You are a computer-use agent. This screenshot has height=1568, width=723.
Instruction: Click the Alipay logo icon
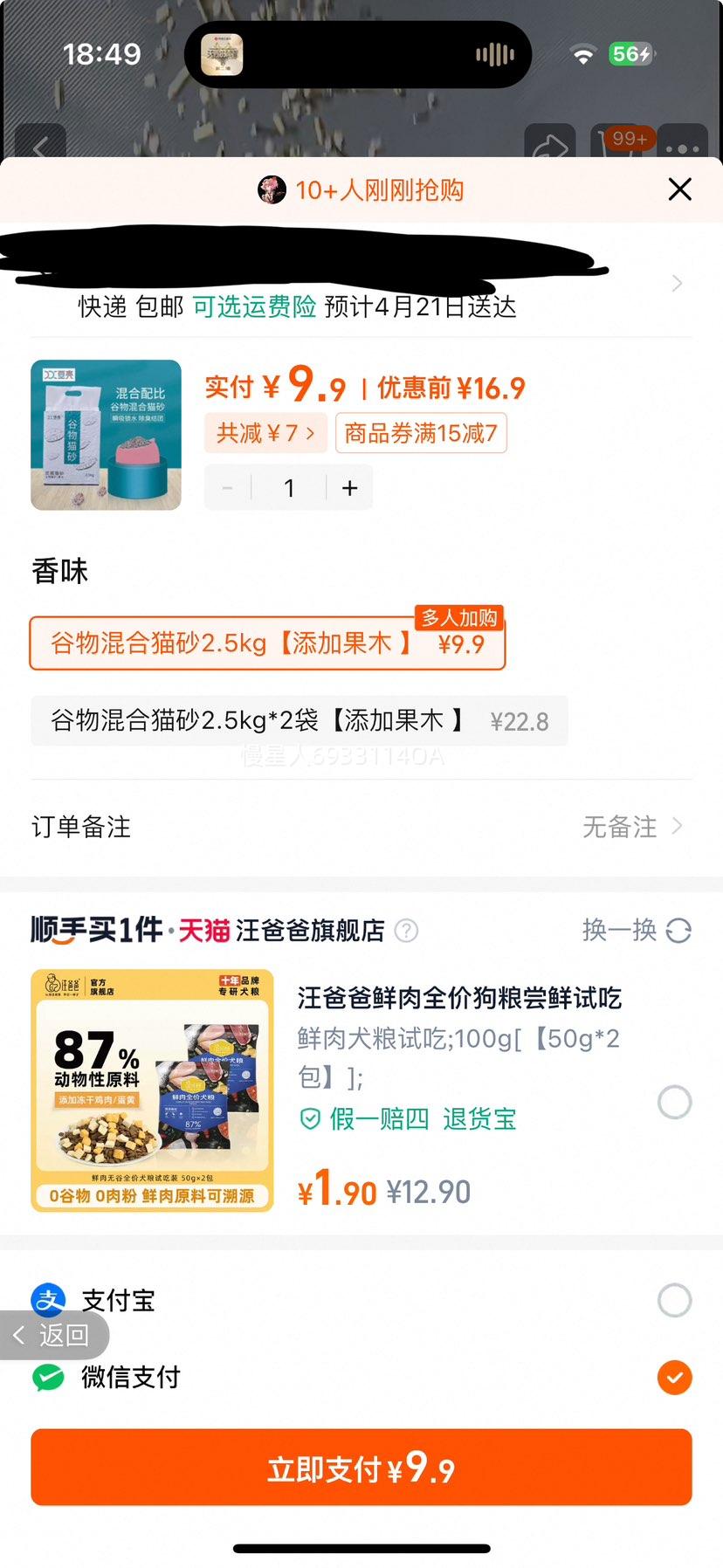click(48, 1301)
